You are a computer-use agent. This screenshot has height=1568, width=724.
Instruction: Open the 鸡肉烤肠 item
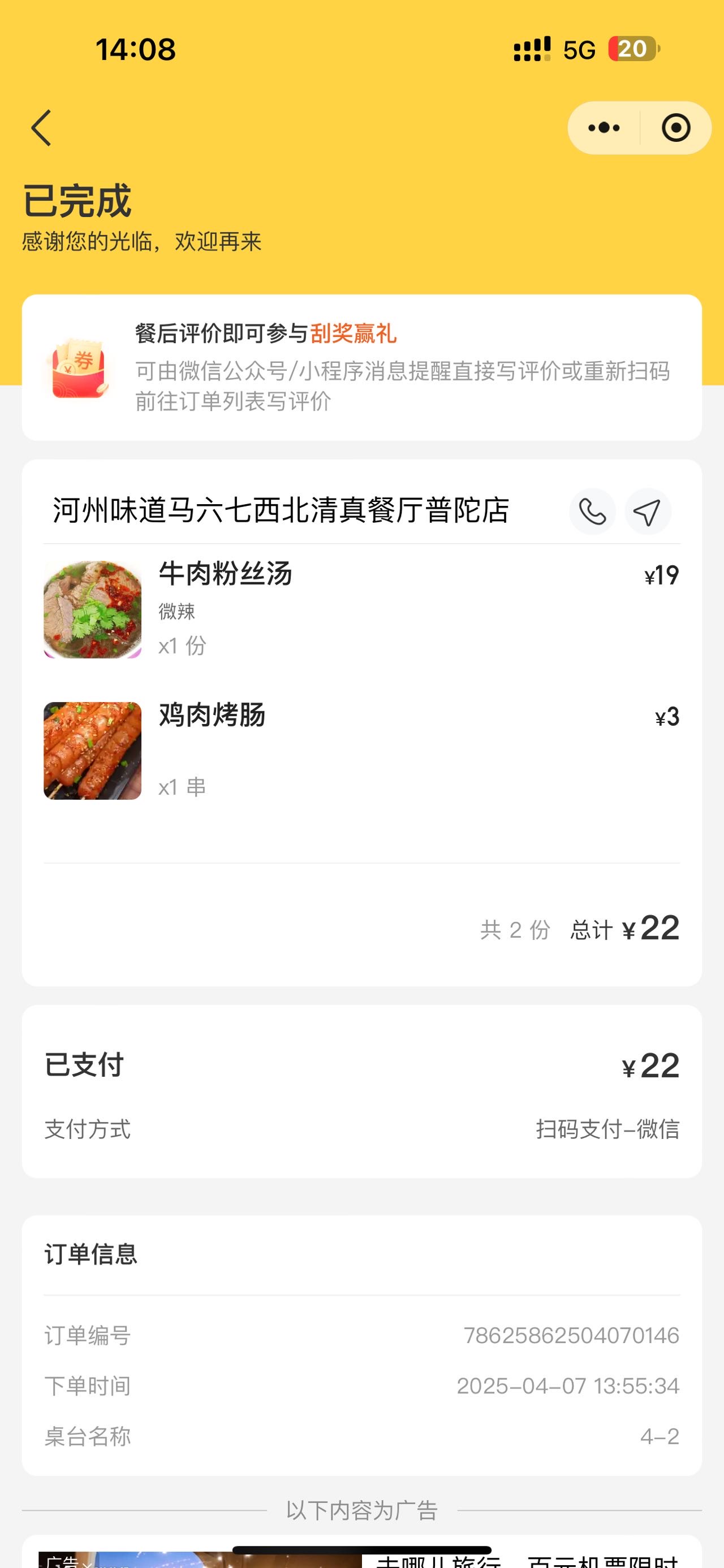point(361,751)
